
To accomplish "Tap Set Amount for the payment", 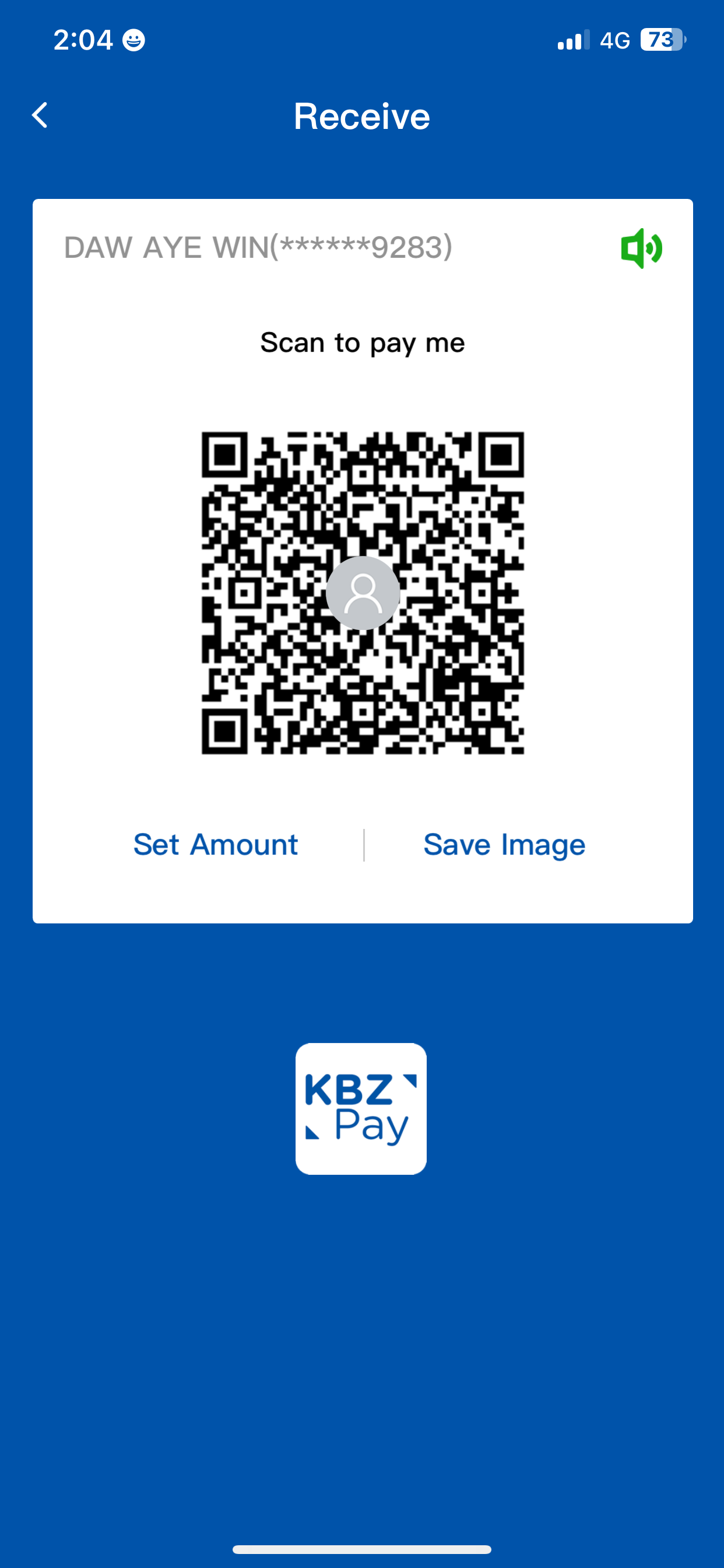I will click(x=215, y=844).
